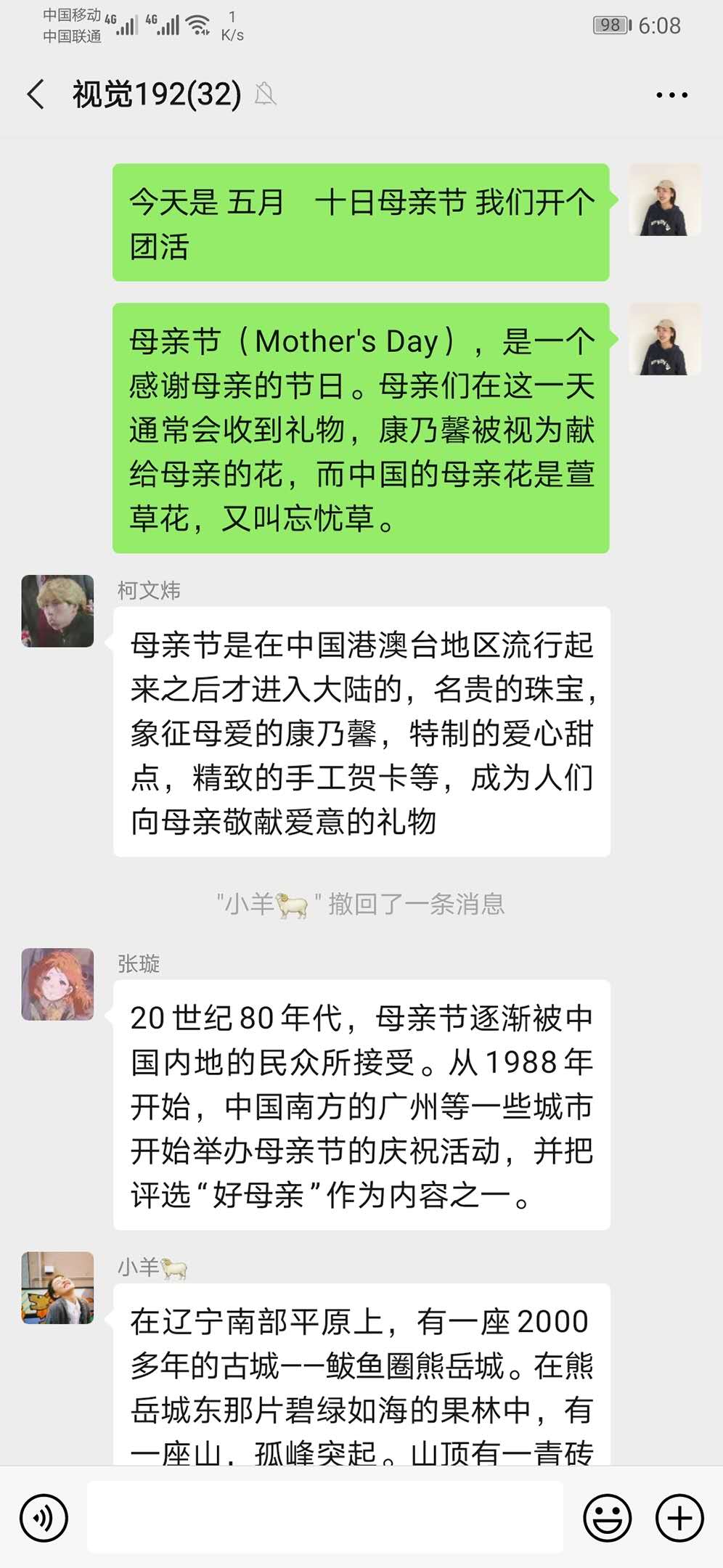Tap the message text input field
Screen dimensions: 723x1568
[324, 1517]
